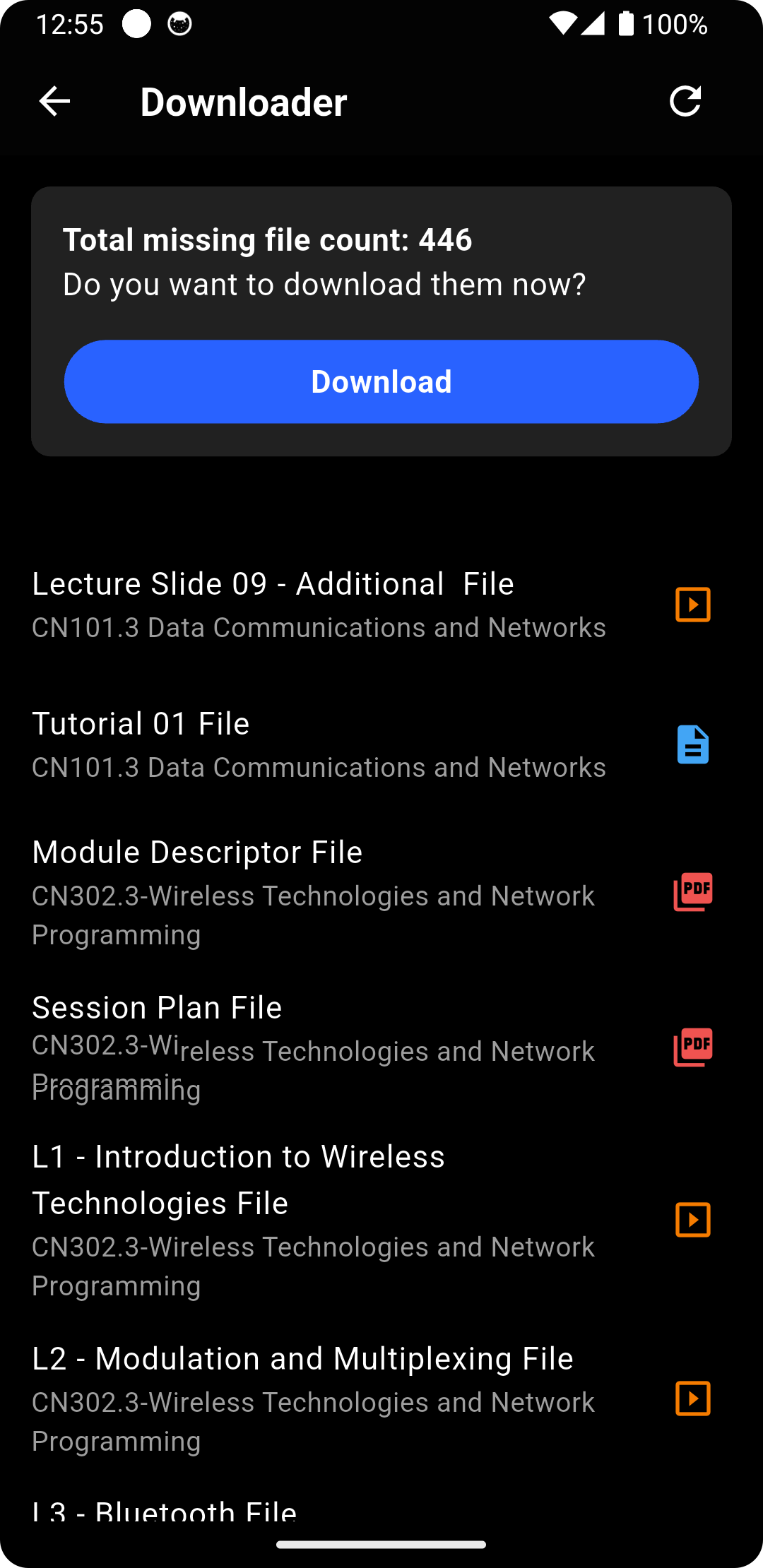Open the video icon for L1 Introduction to Wireless
Viewport: 763px width, 1568px height.
692,1220
